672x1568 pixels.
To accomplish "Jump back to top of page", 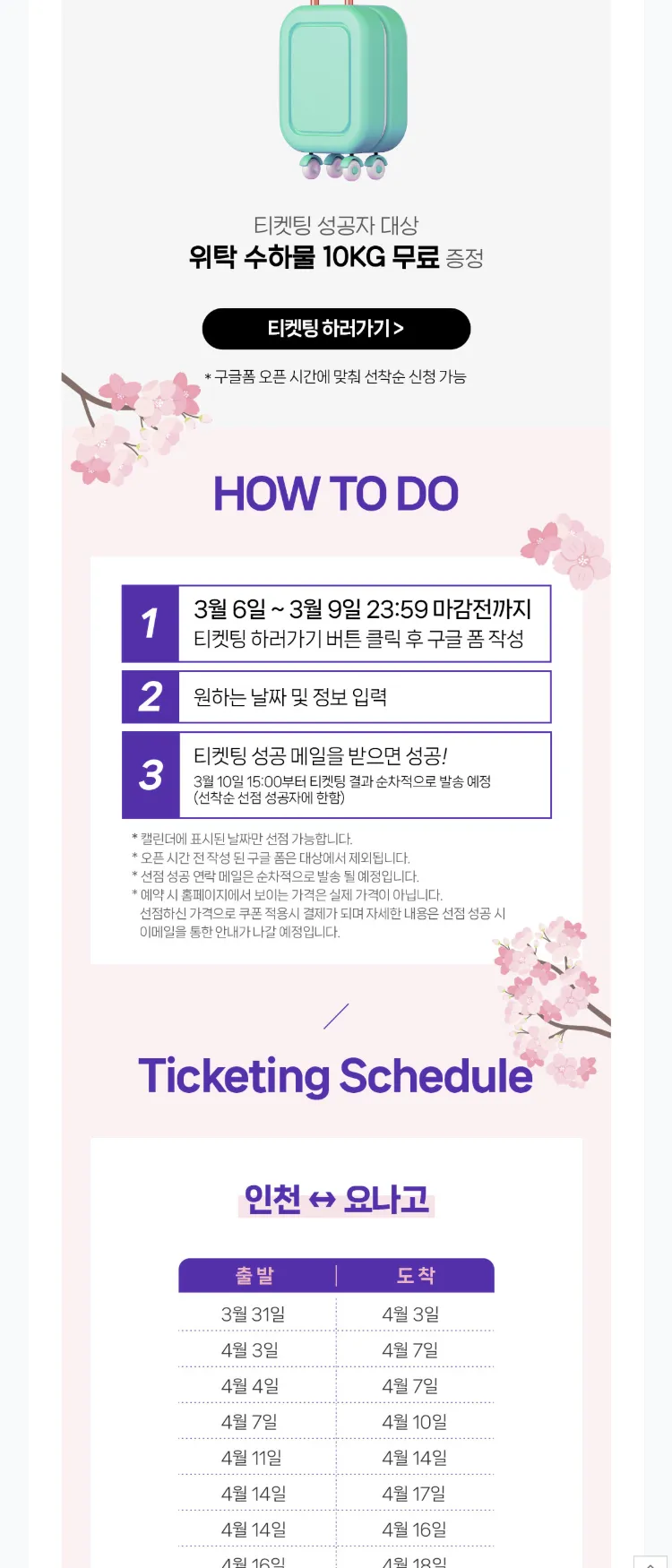I will click(650, 1561).
